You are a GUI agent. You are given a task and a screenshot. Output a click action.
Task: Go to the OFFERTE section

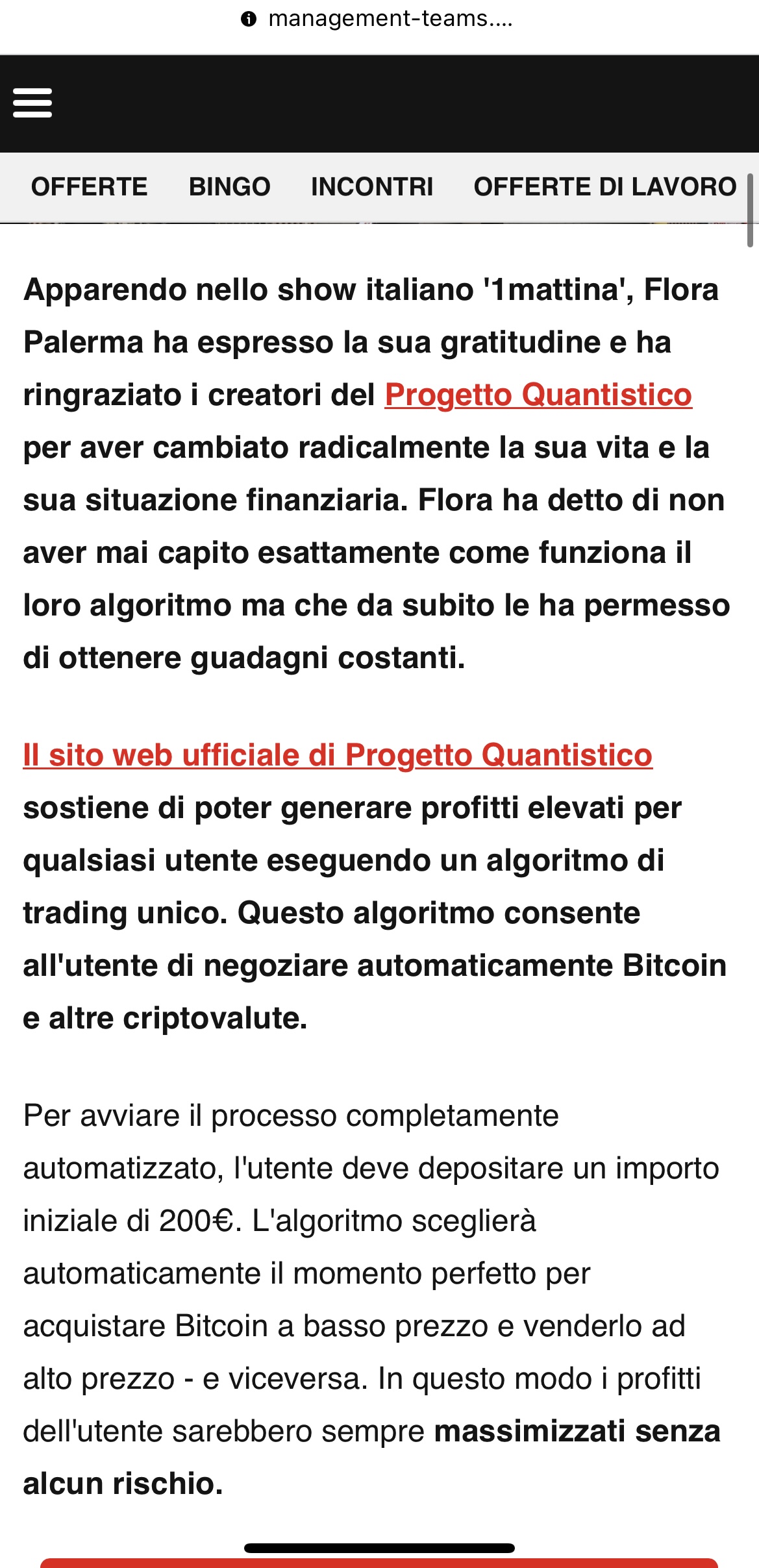coord(90,187)
